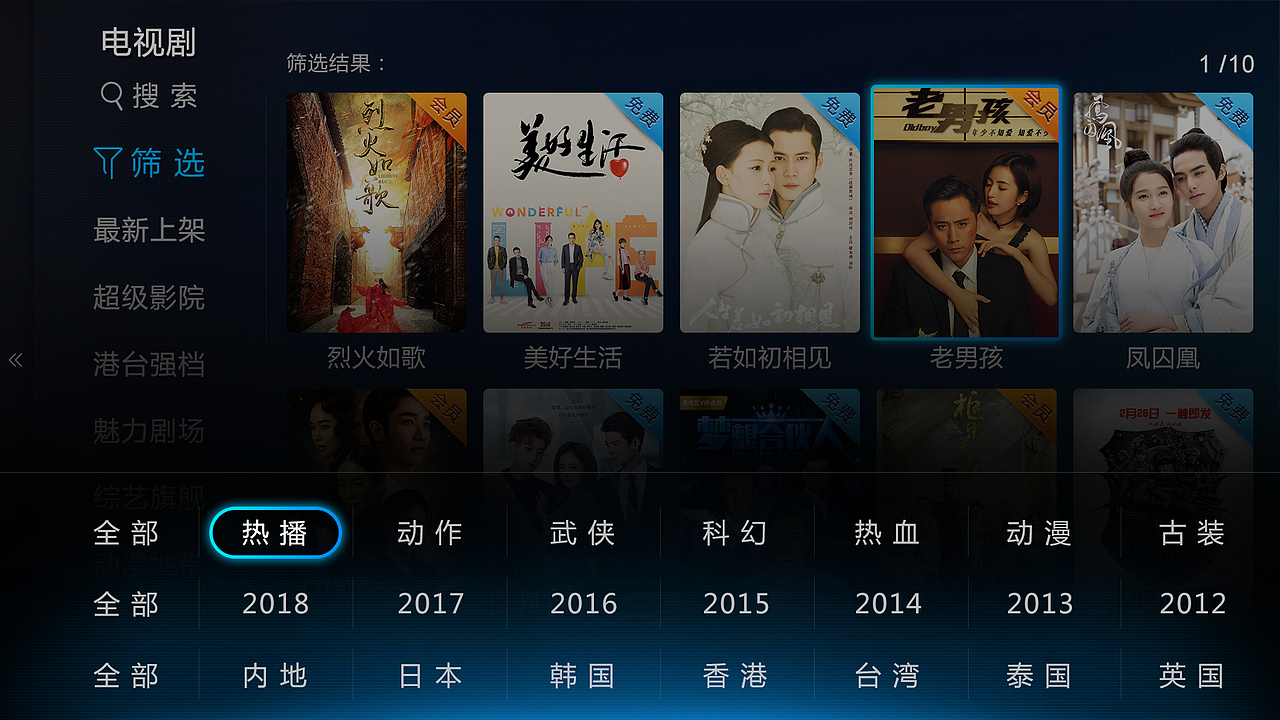Filter by region 香港
Viewport: 1280px width, 720px height.
(x=735, y=676)
